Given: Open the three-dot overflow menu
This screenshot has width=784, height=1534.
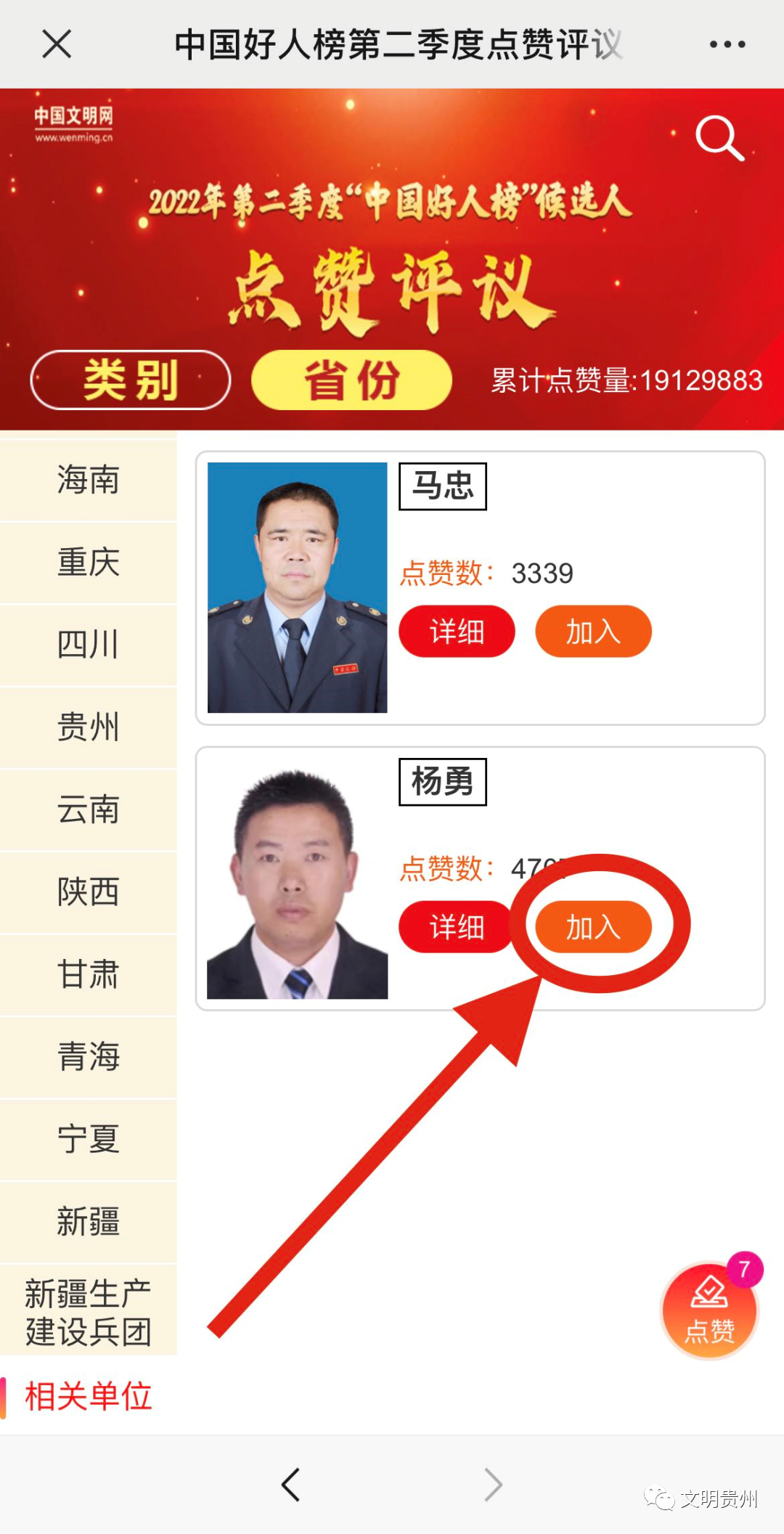Looking at the screenshot, I should 727,44.
